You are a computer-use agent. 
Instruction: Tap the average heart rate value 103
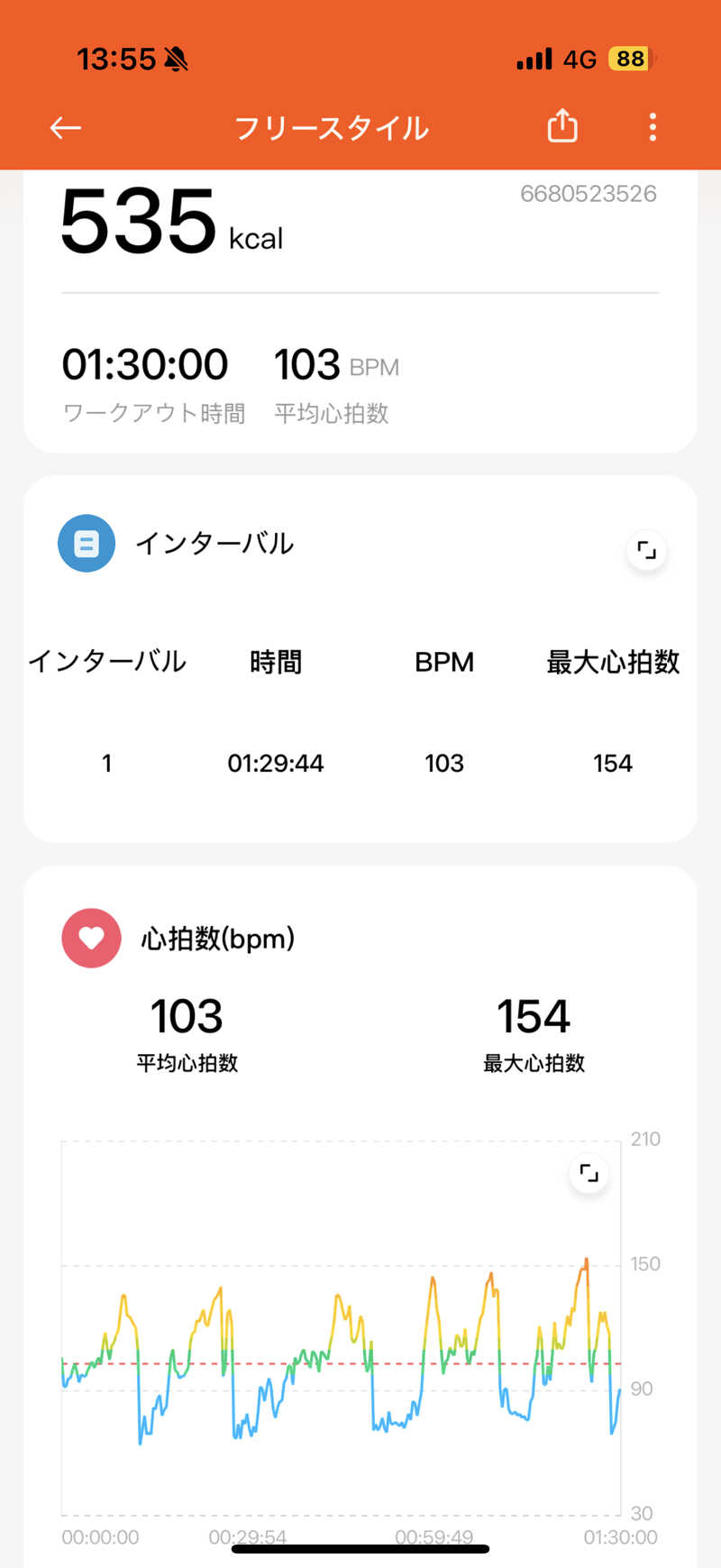click(x=185, y=1016)
